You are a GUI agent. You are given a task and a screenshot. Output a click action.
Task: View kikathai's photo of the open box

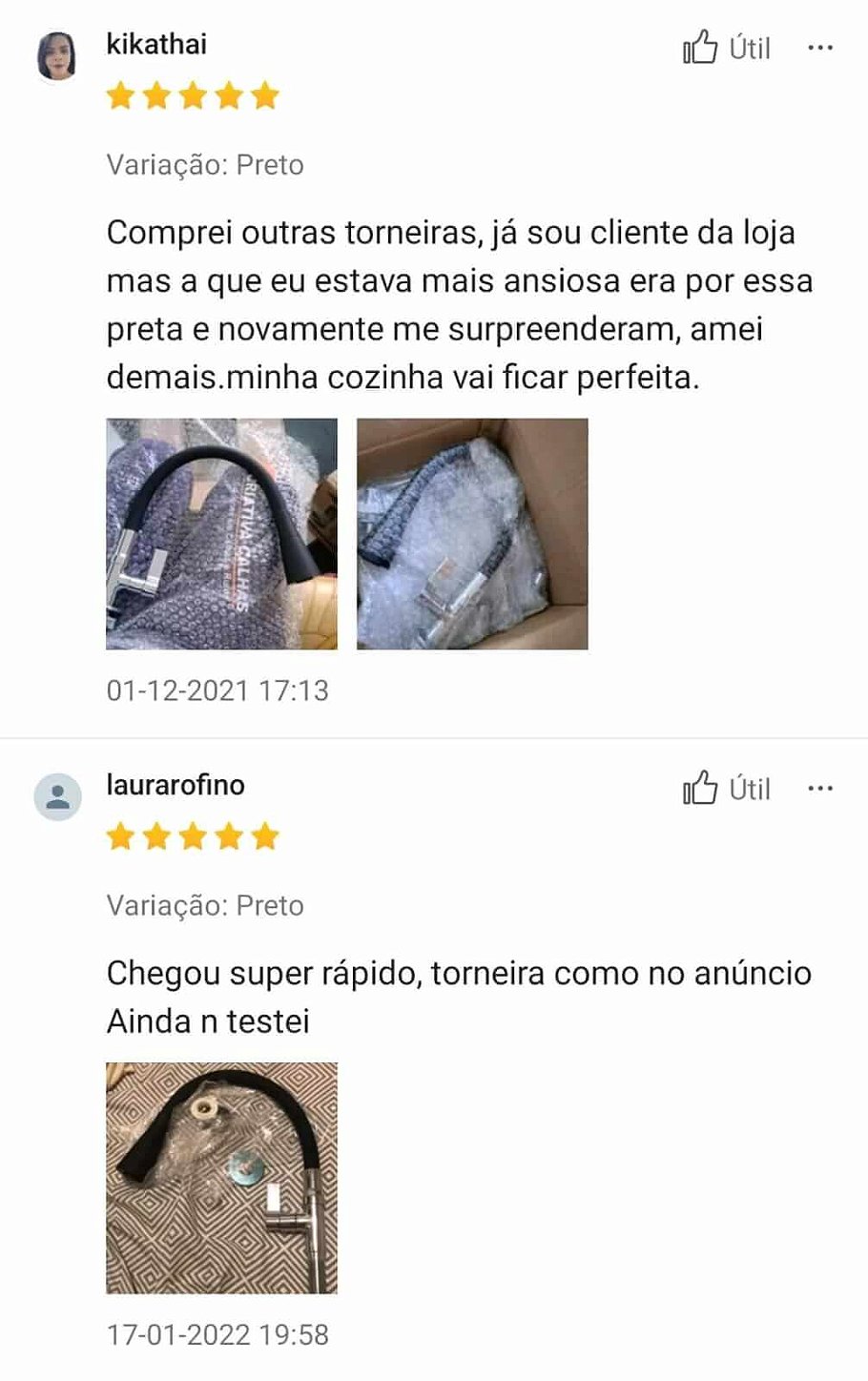coord(472,534)
